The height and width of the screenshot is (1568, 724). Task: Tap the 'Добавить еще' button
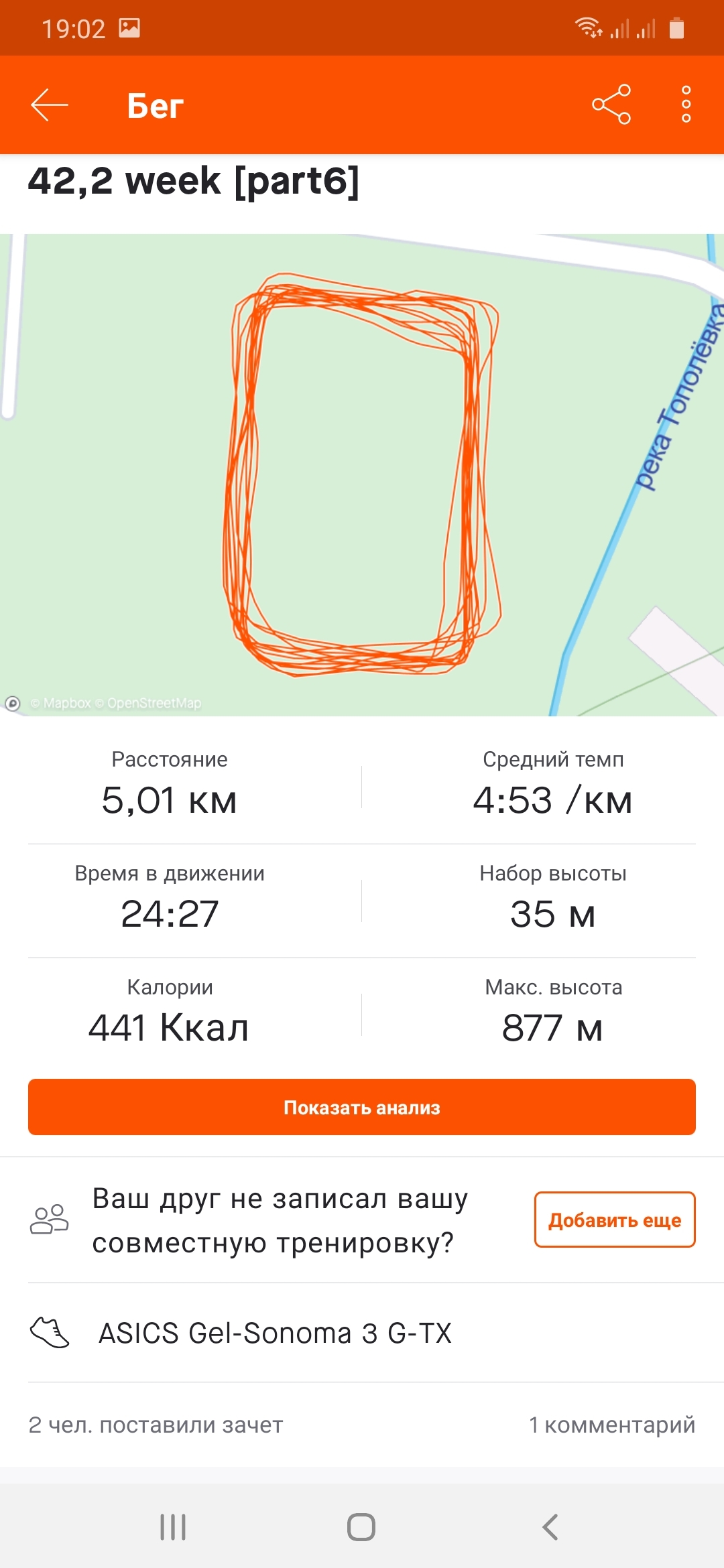(614, 1220)
